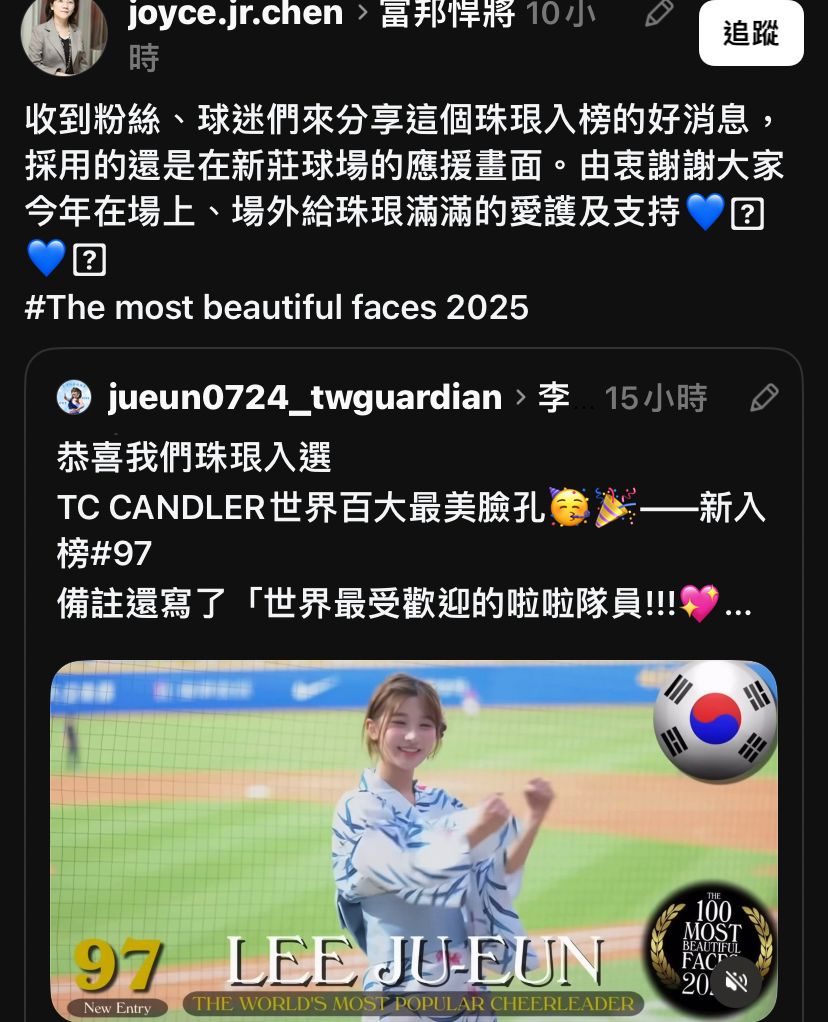Viewport: 828px width, 1022px height.
Task: Unmute the video sound
Action: 735,981
